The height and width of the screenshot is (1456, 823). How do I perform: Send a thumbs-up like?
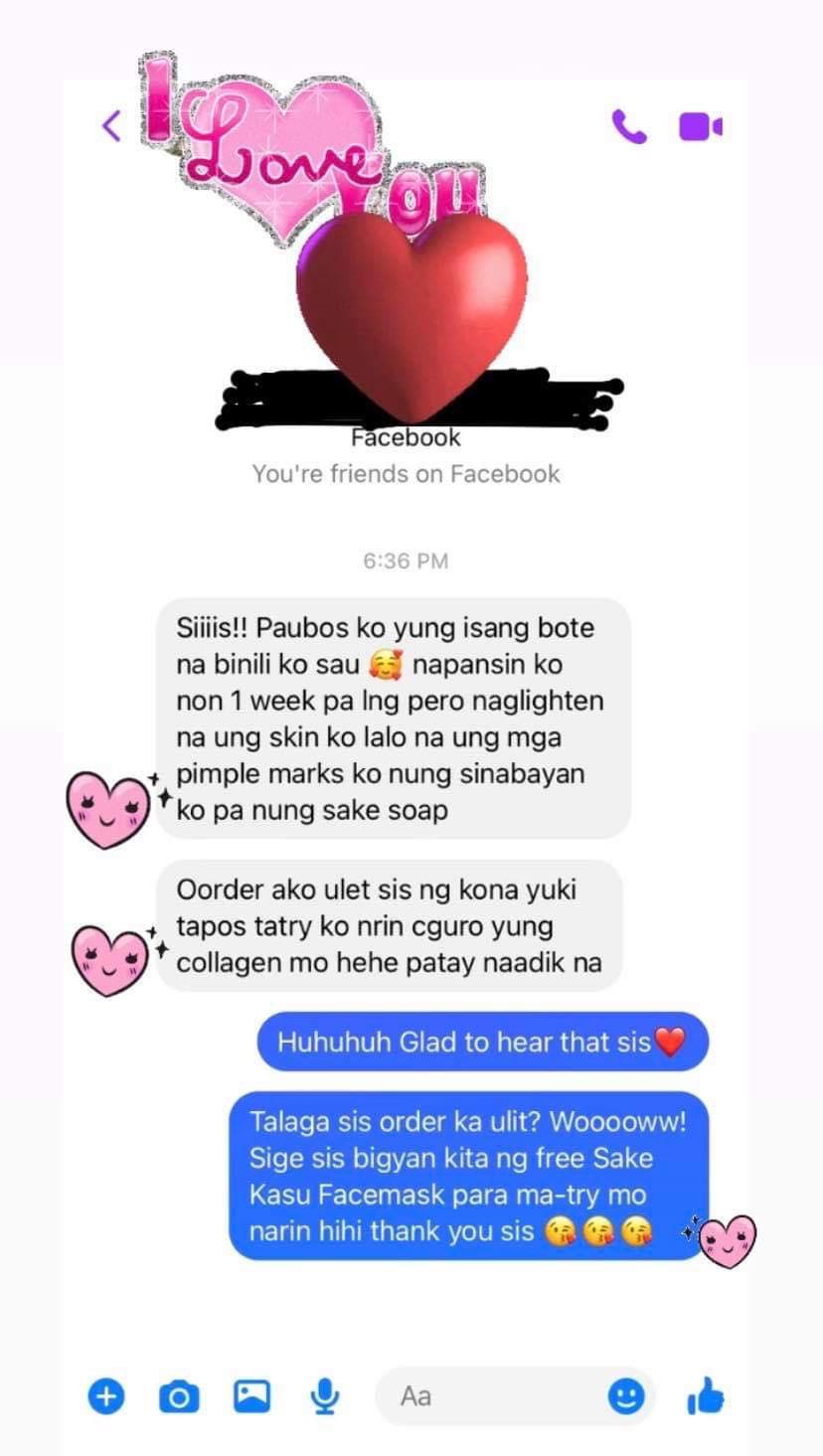pyautogui.click(x=705, y=1395)
